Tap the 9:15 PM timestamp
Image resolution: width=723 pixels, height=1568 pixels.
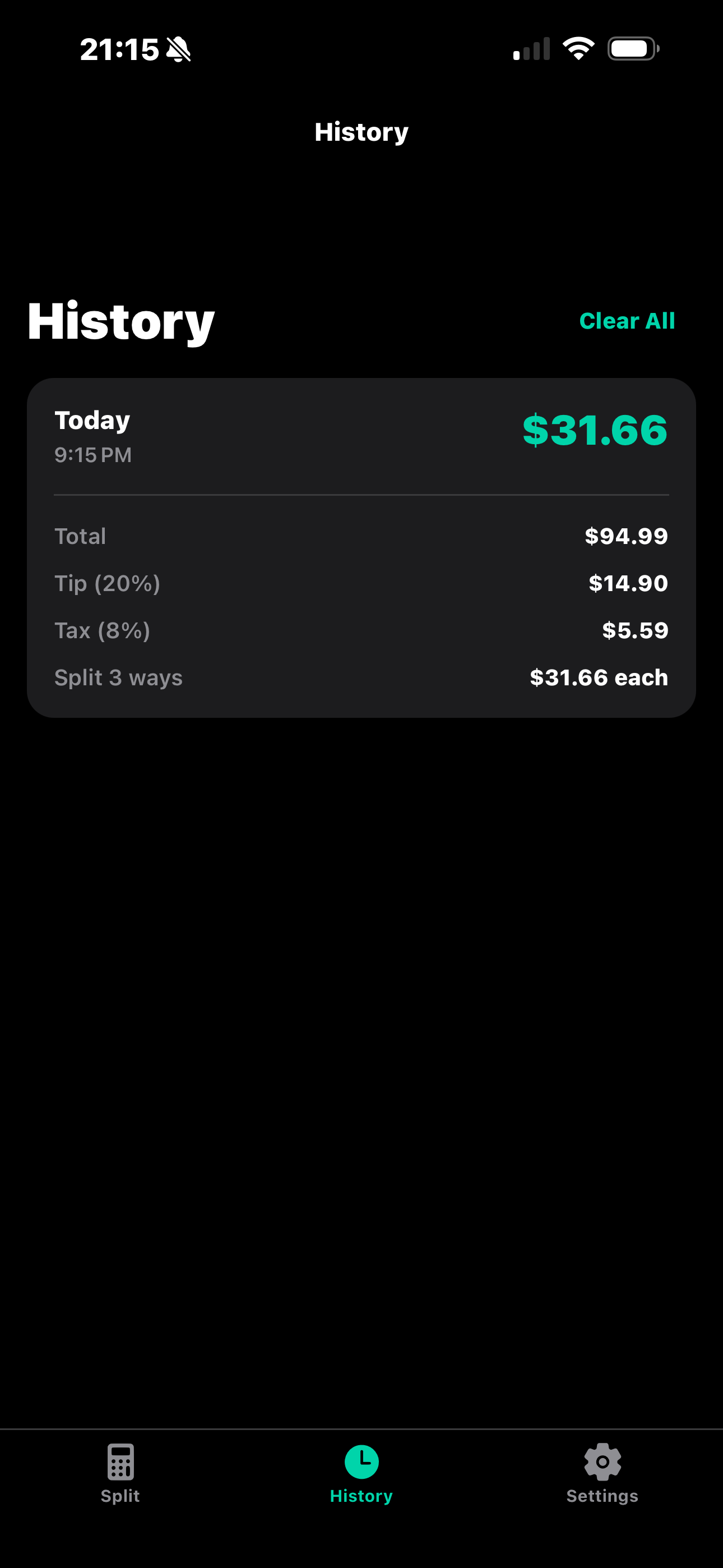coord(92,455)
